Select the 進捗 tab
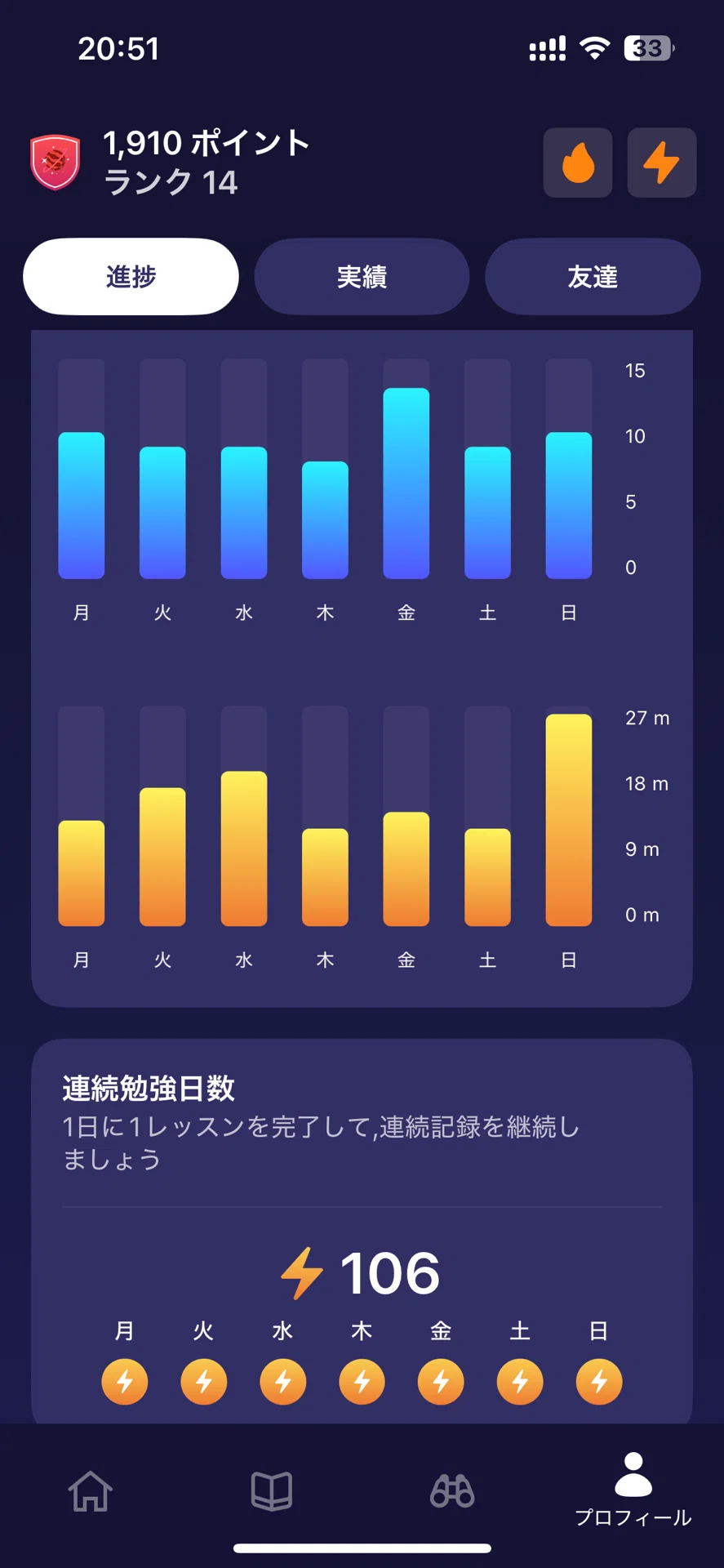The image size is (724, 1568). coord(131,277)
